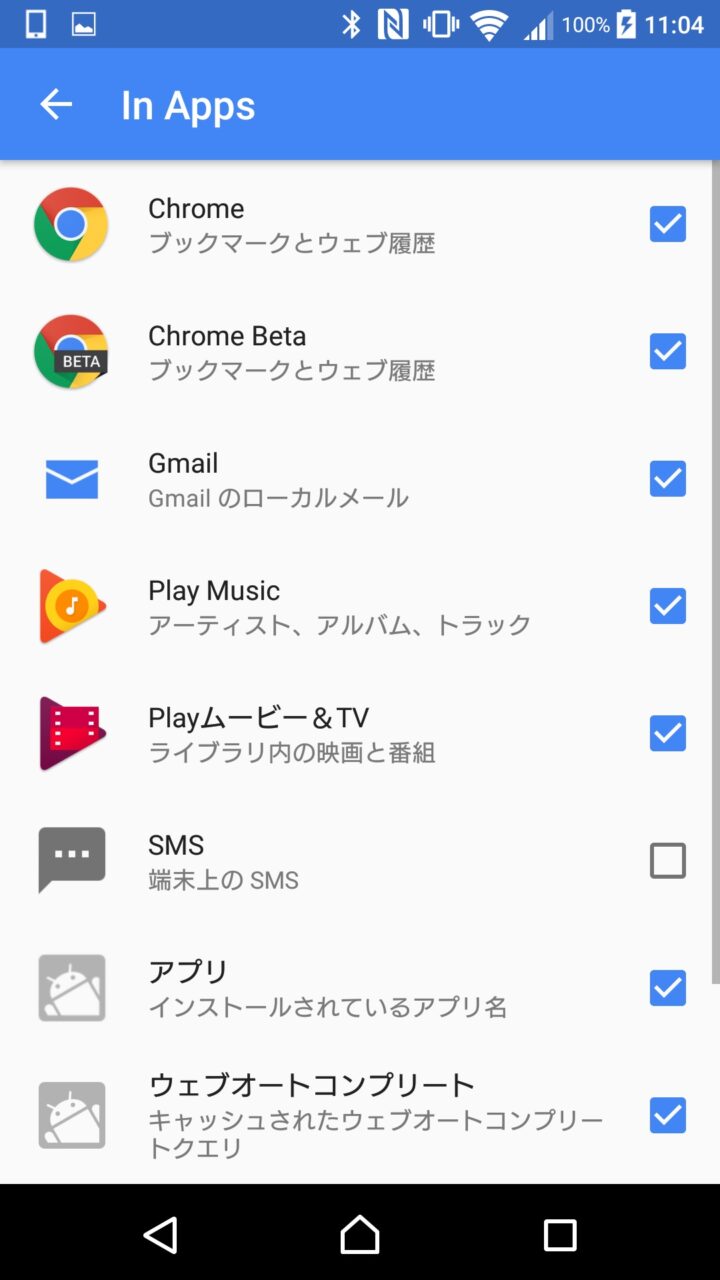Tap the system home button
The width and height of the screenshot is (720, 1280).
360,1235
